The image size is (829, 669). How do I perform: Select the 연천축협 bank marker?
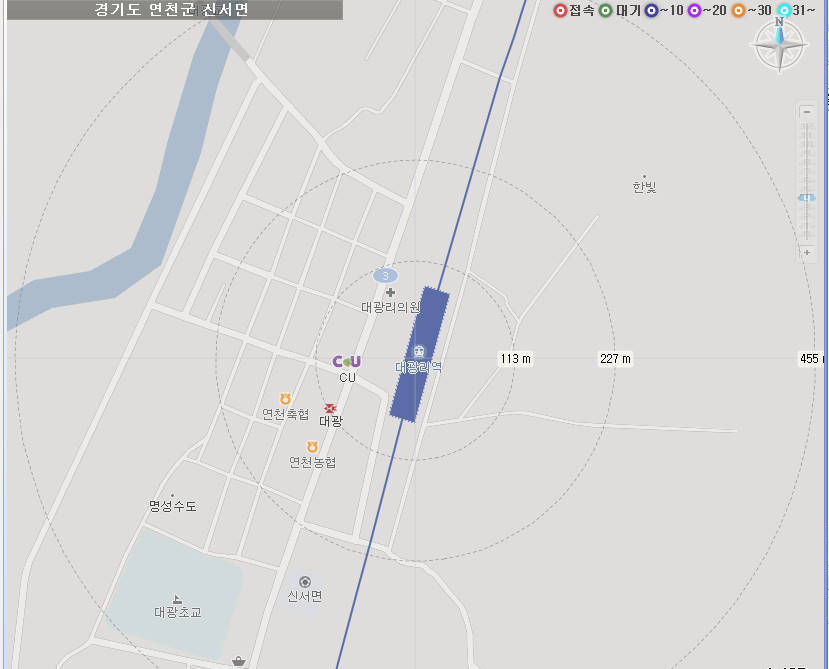[x=285, y=399]
